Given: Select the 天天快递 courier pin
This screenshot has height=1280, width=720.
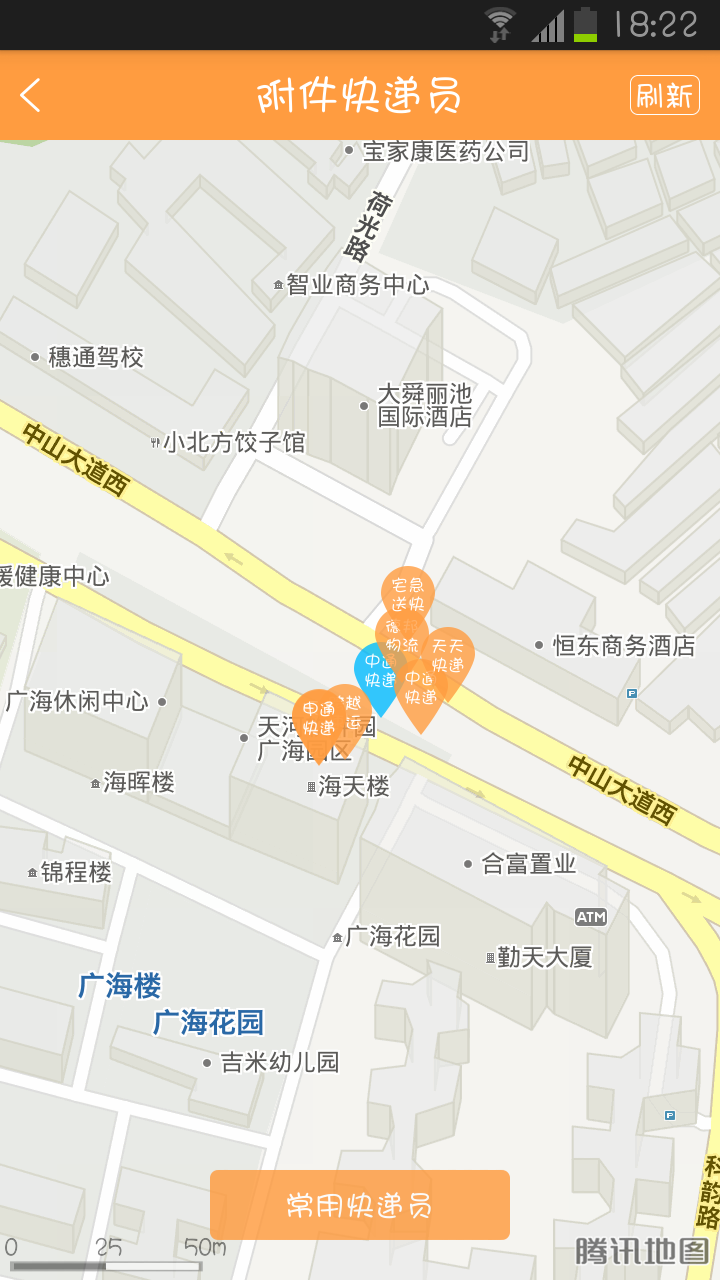Looking at the screenshot, I should pyautogui.click(x=448, y=657).
